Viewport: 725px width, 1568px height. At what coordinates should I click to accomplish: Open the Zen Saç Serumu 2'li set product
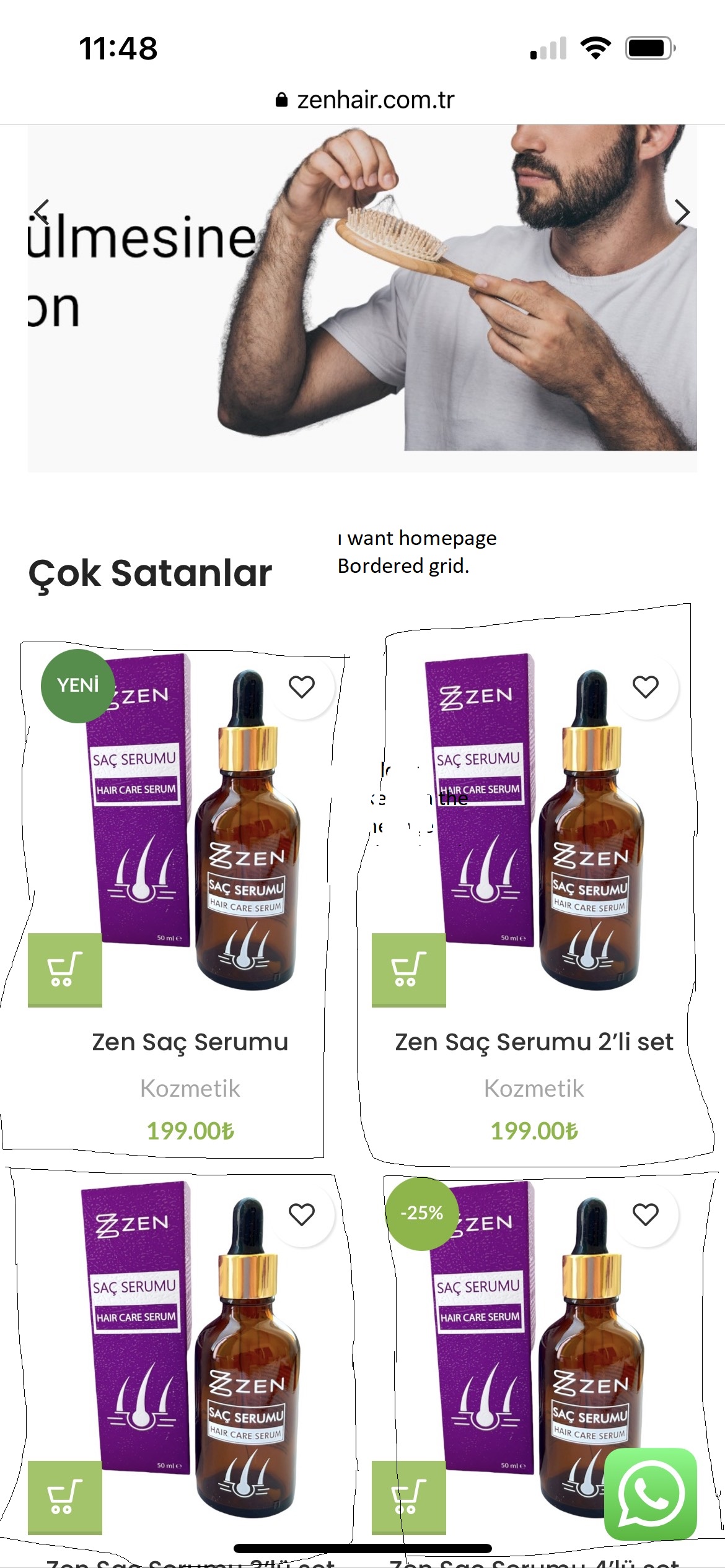click(534, 1042)
